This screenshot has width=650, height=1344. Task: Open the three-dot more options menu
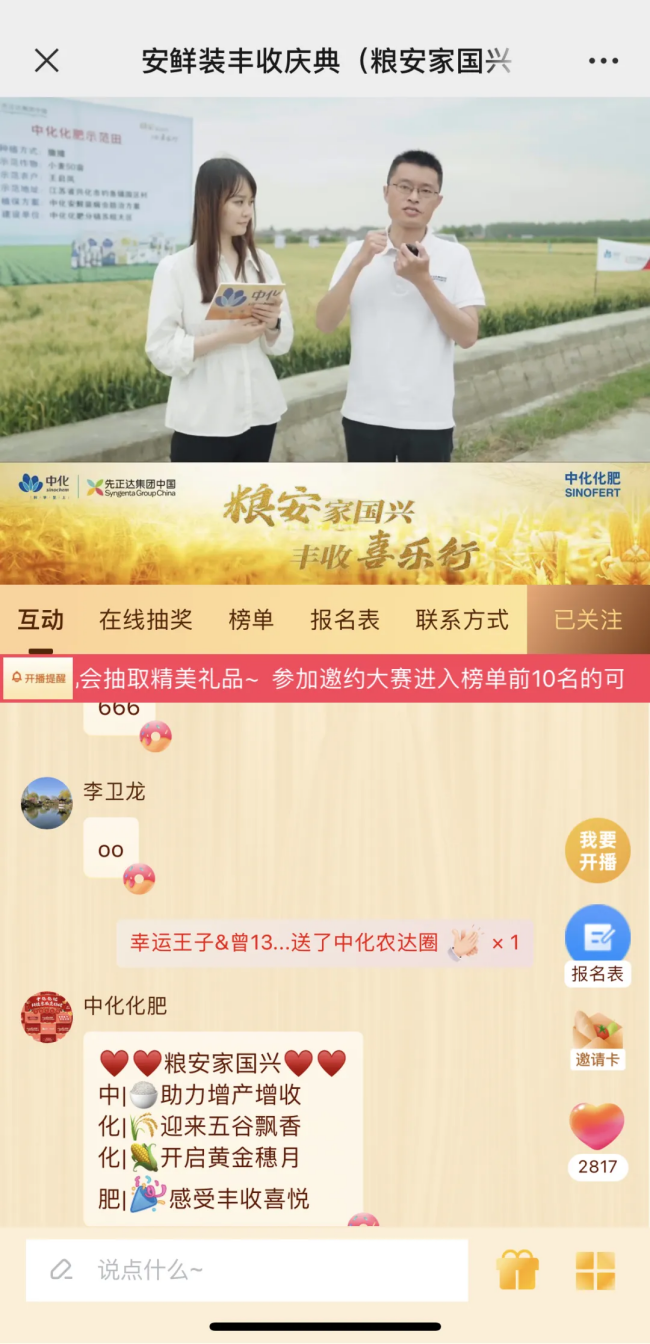click(x=603, y=61)
